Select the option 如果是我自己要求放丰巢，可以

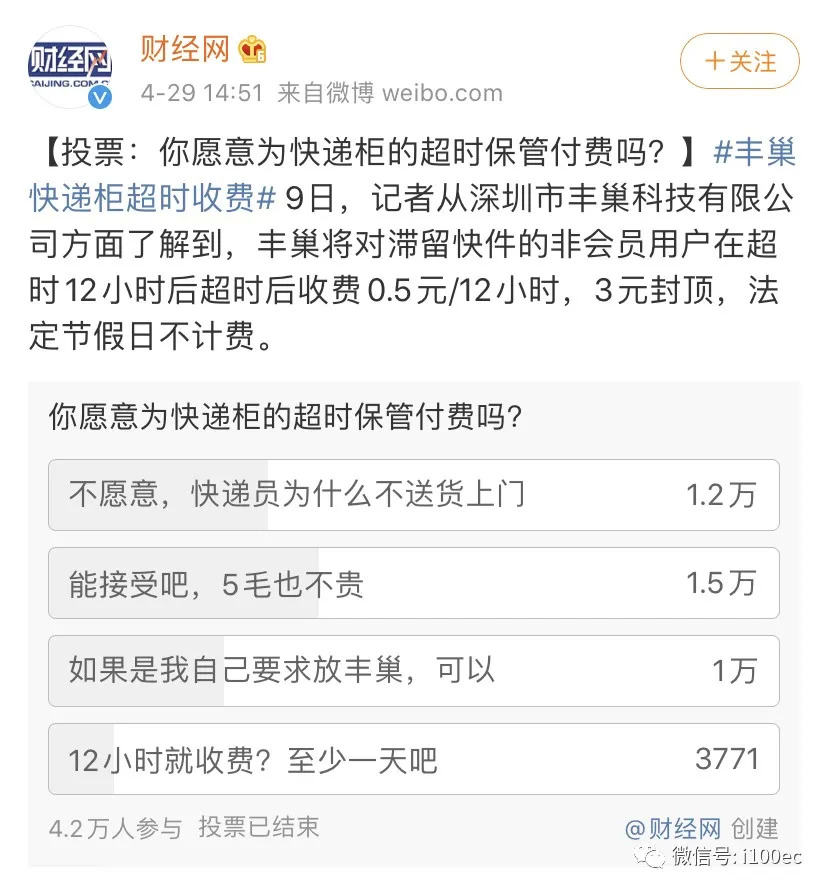(413, 671)
